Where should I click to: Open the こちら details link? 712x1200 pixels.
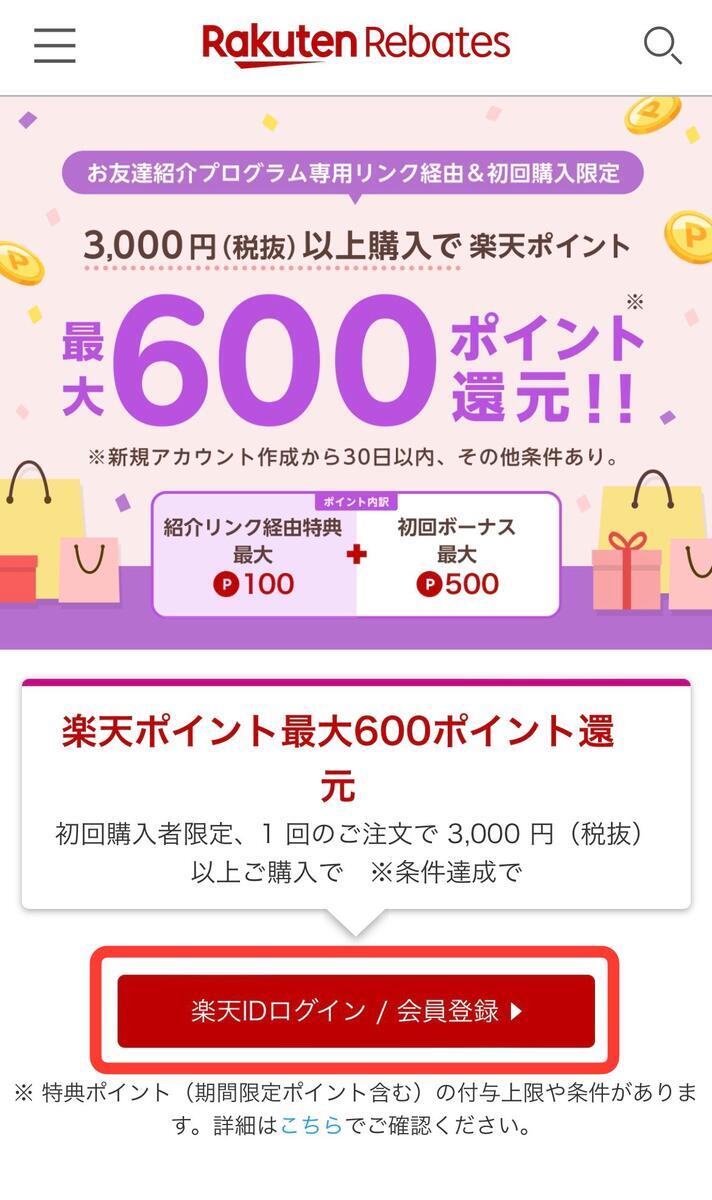pos(310,1126)
